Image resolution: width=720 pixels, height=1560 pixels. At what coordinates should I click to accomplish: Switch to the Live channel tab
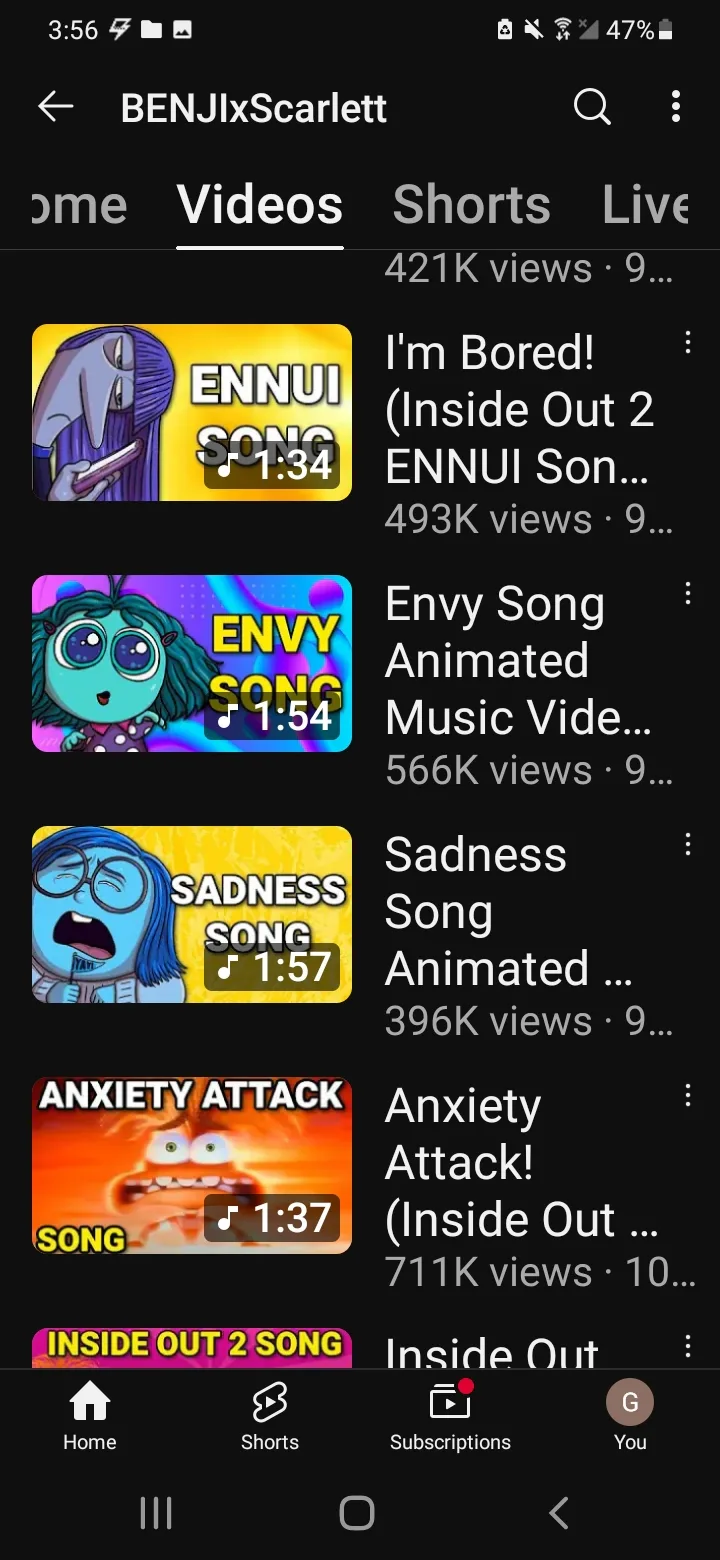(646, 204)
